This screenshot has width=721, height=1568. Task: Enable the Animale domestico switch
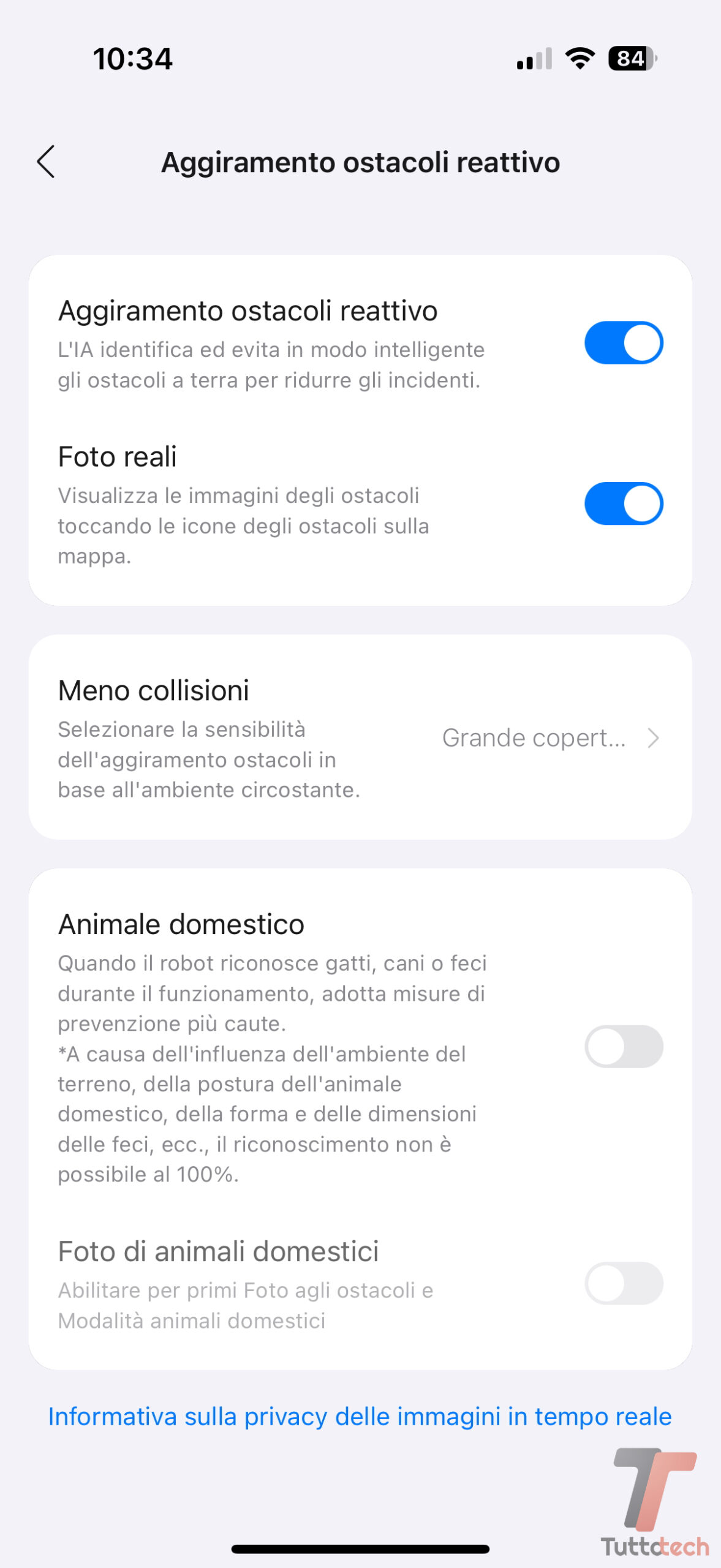[623, 1047]
